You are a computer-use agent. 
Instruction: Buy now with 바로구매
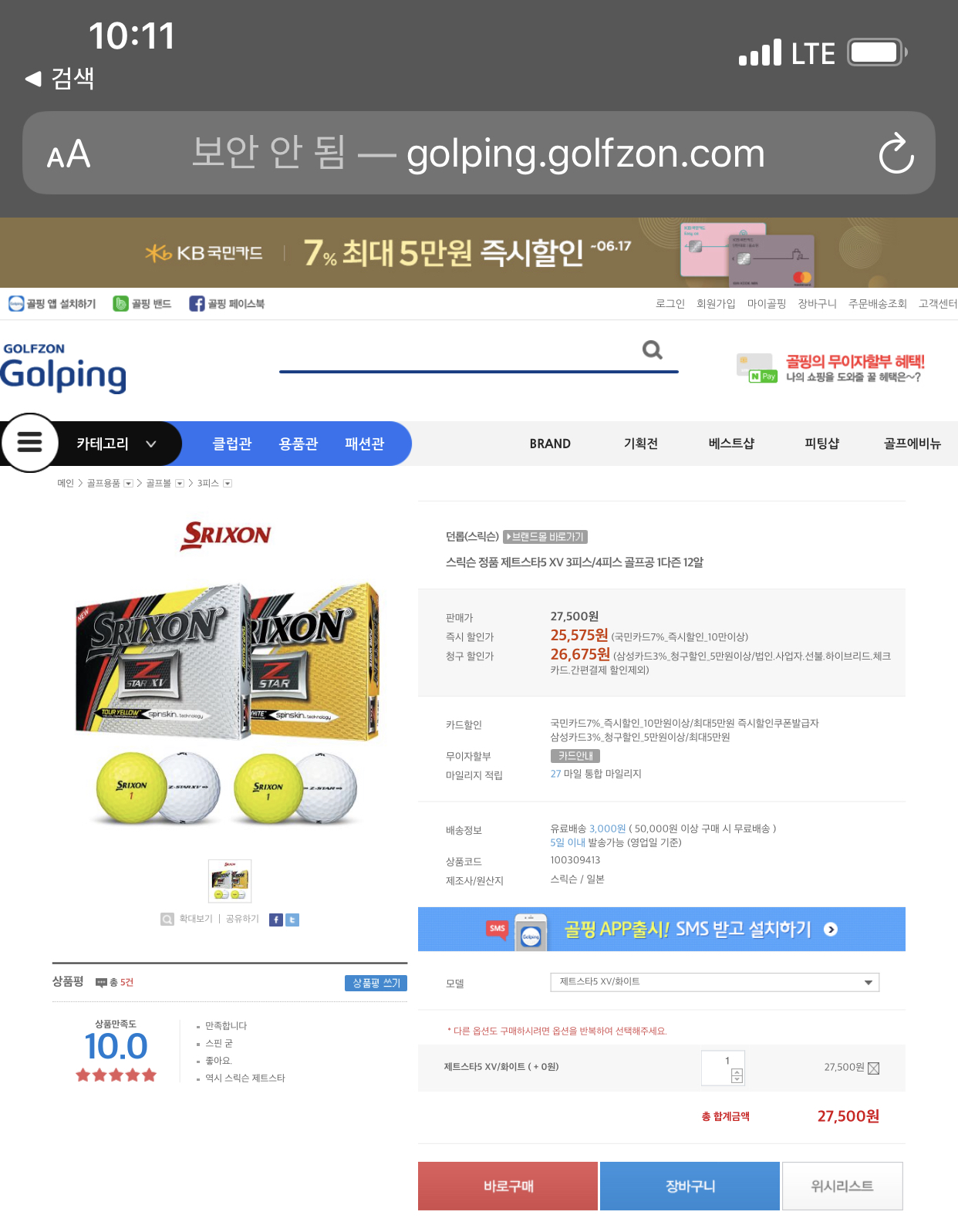(x=508, y=1186)
